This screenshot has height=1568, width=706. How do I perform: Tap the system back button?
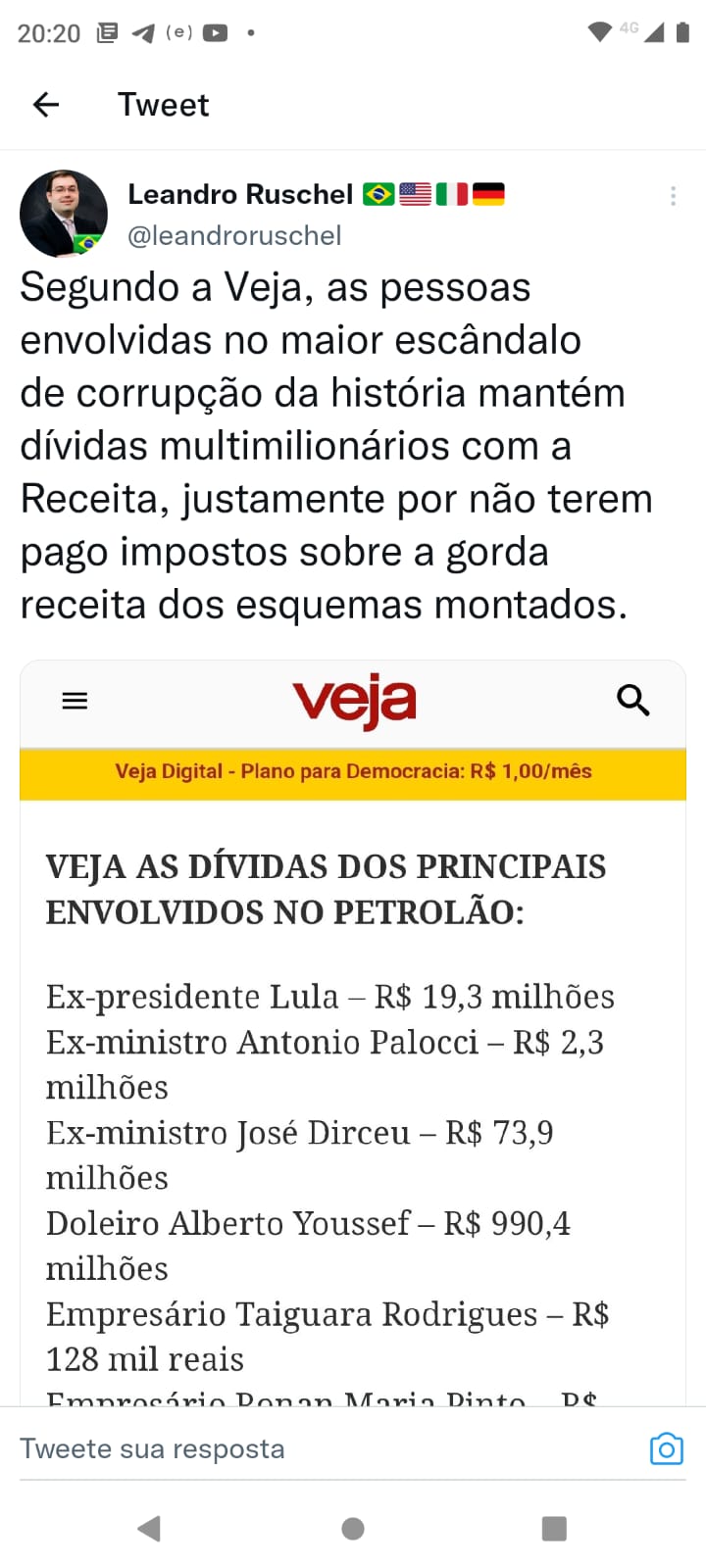(x=149, y=1528)
